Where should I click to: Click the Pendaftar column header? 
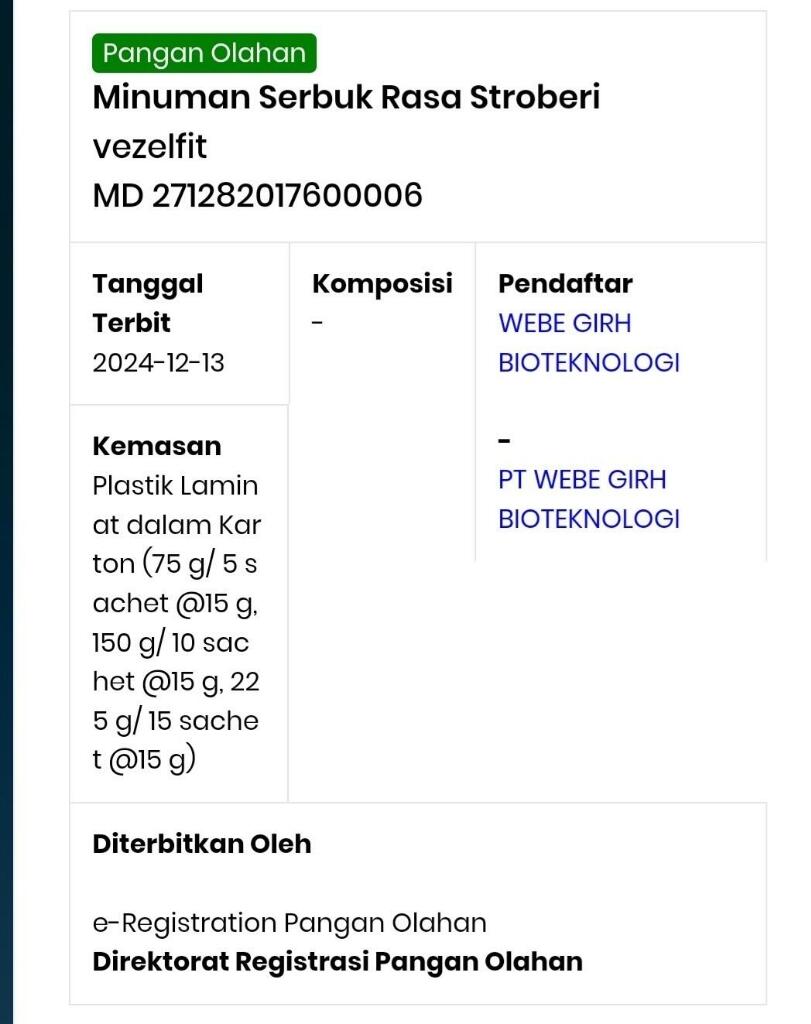565,283
